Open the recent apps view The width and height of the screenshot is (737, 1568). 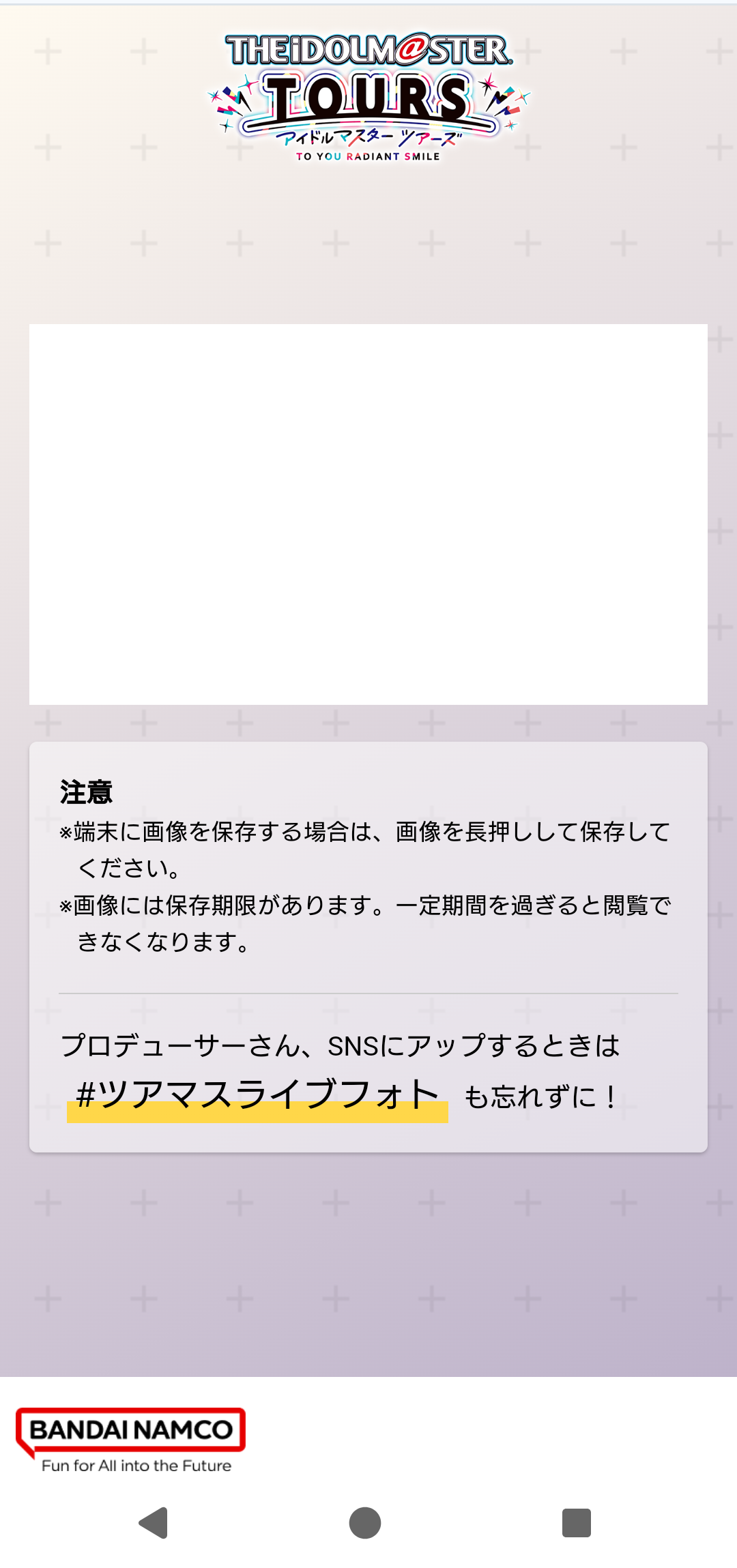pyautogui.click(x=577, y=1522)
